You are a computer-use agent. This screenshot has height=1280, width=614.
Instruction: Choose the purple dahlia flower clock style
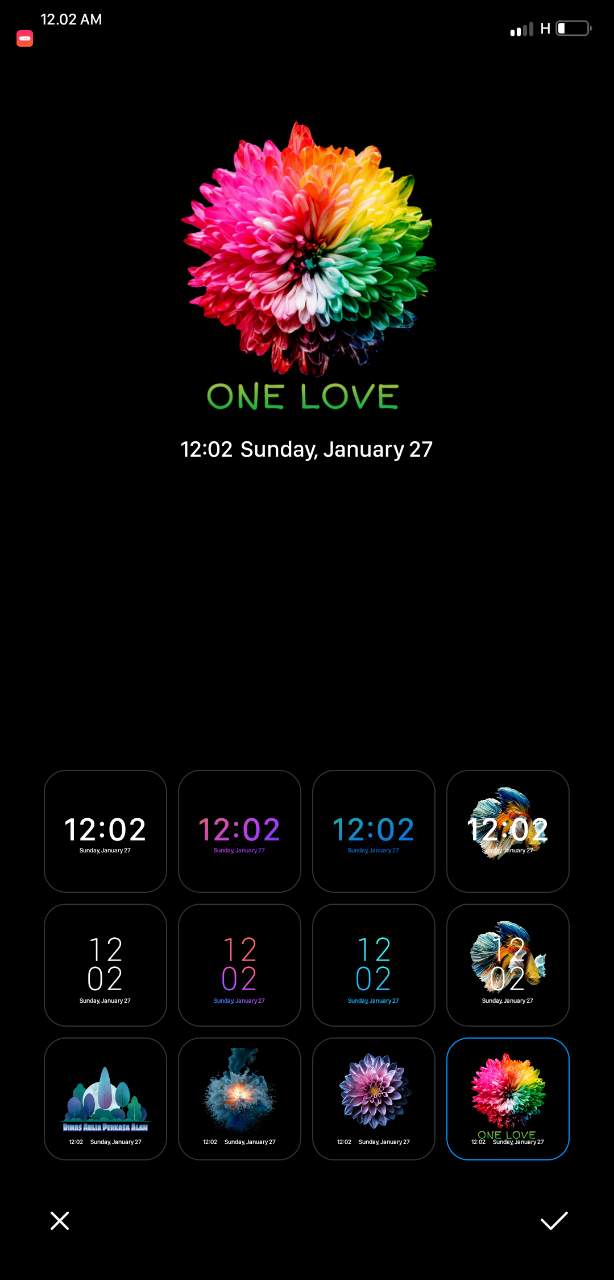(x=373, y=1099)
